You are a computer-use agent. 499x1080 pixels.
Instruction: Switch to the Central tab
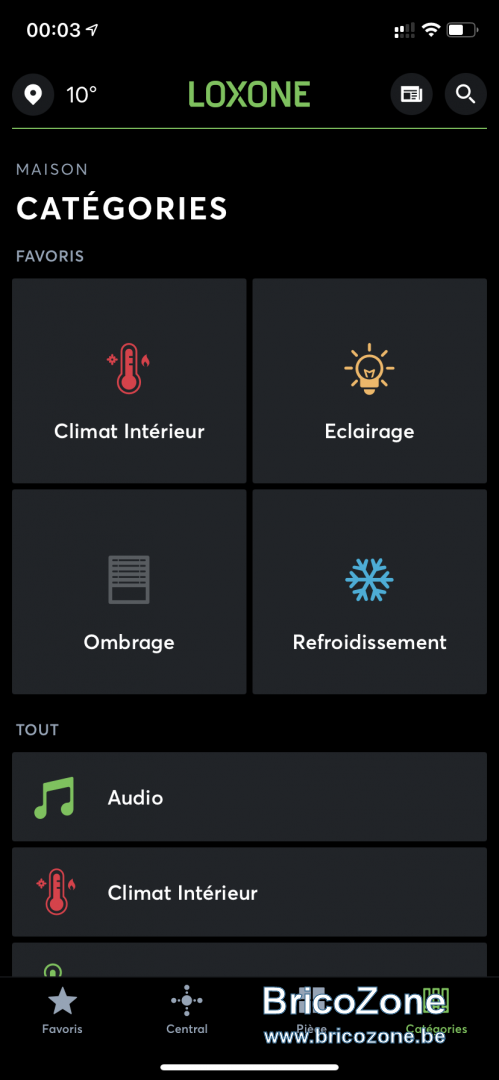[x=187, y=1010]
